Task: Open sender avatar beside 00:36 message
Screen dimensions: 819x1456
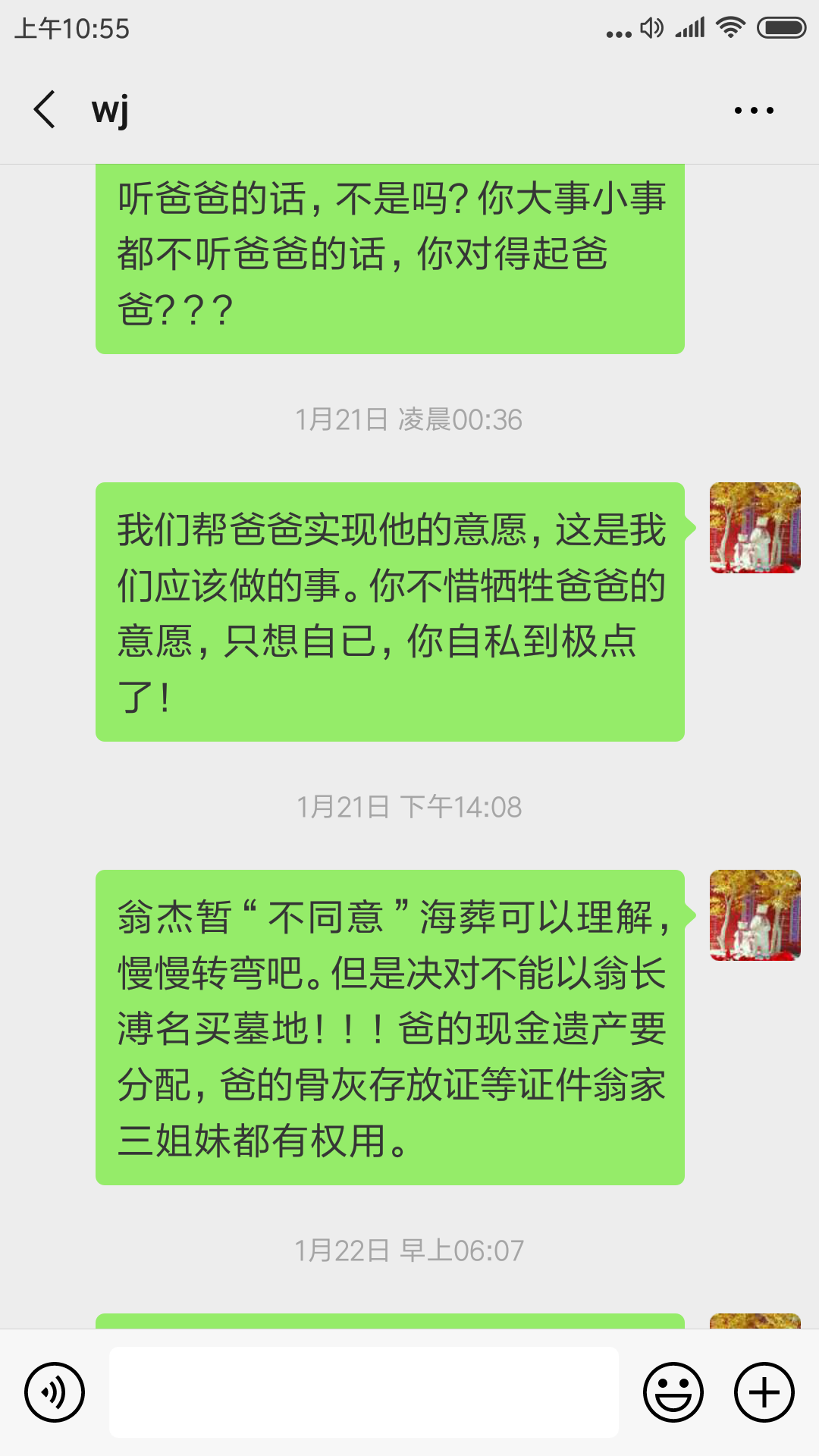Action: tap(755, 528)
